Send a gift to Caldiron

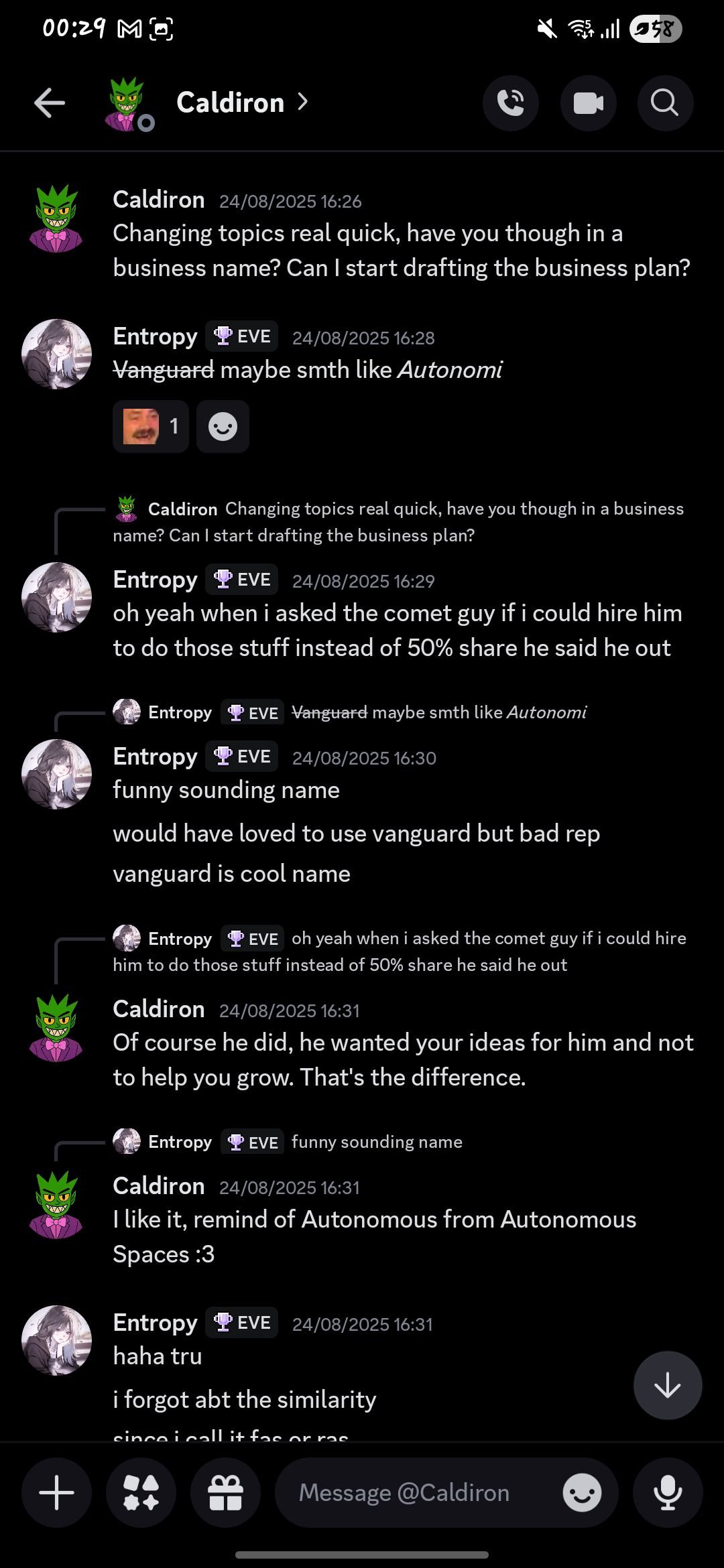[226, 1492]
